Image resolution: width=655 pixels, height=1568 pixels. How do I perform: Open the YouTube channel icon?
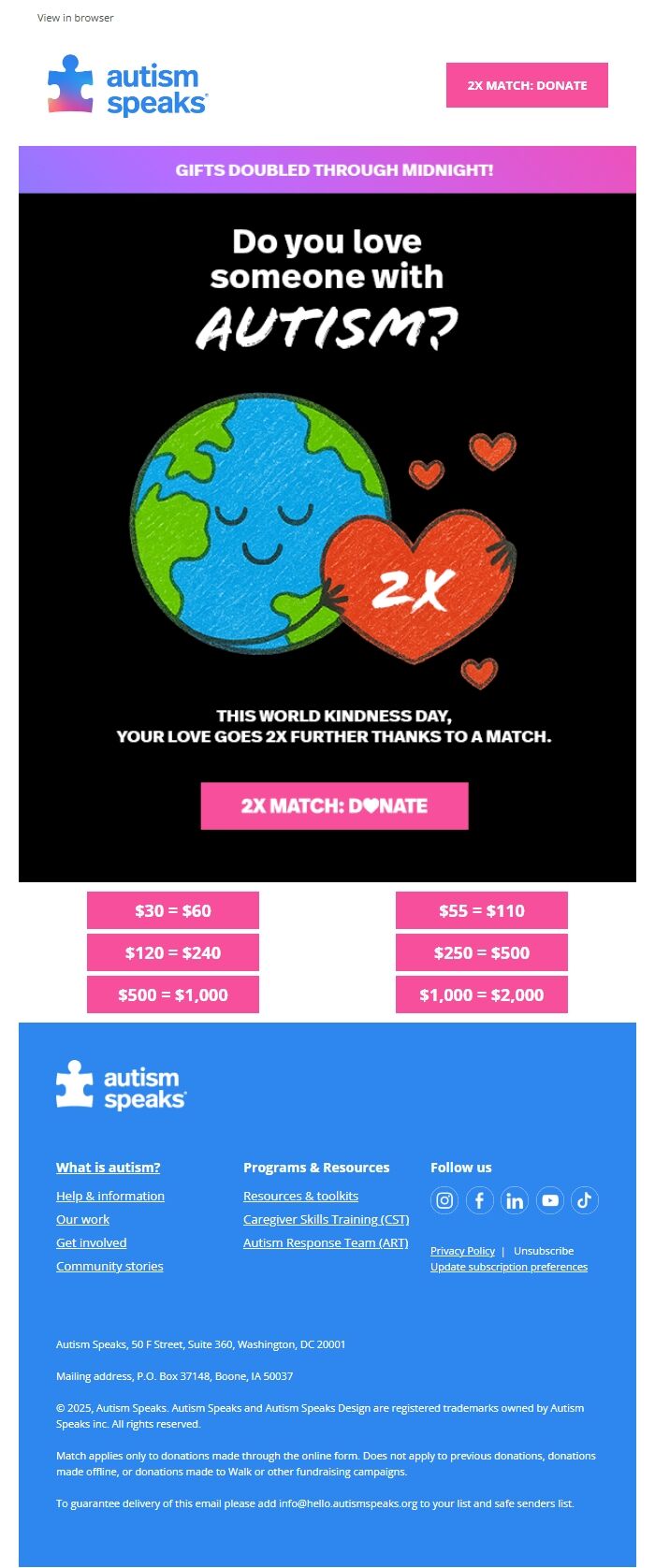550,1200
